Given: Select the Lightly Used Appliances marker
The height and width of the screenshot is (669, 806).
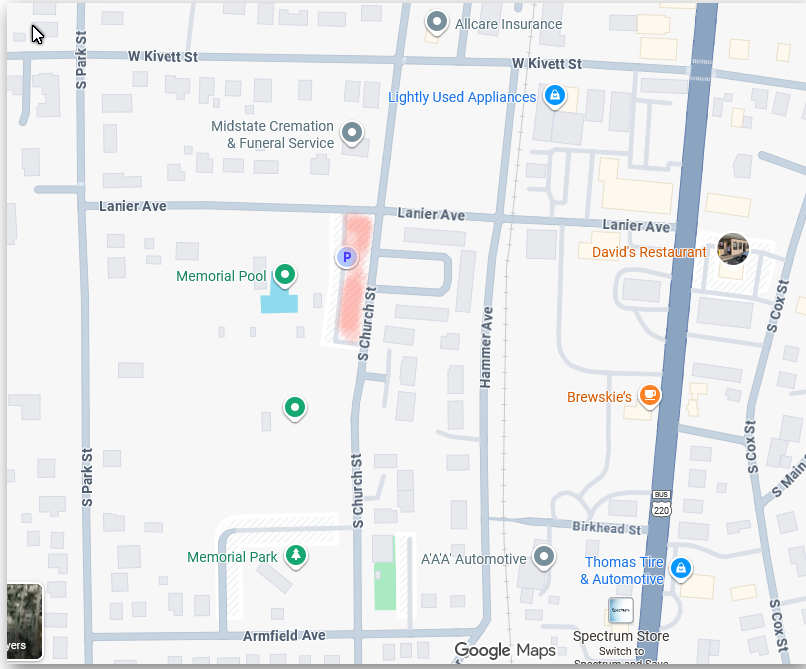Looking at the screenshot, I should (554, 96).
